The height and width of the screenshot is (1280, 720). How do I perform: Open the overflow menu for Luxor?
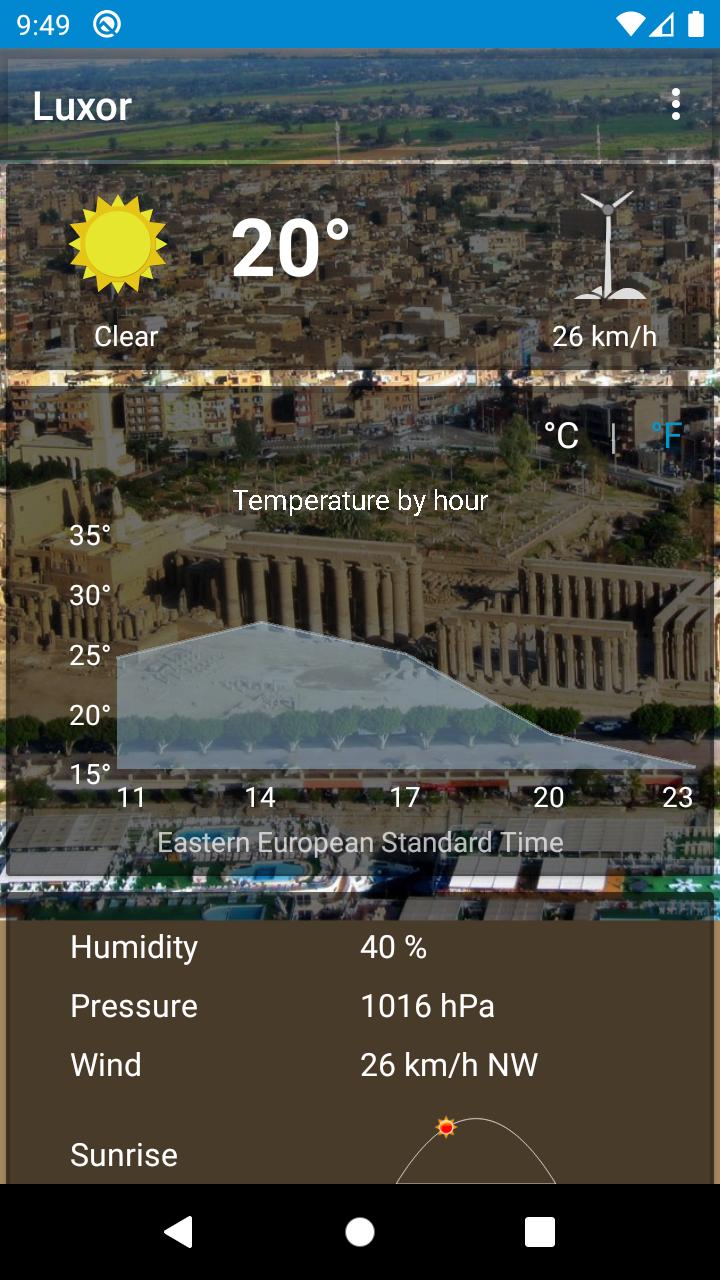[x=676, y=103]
